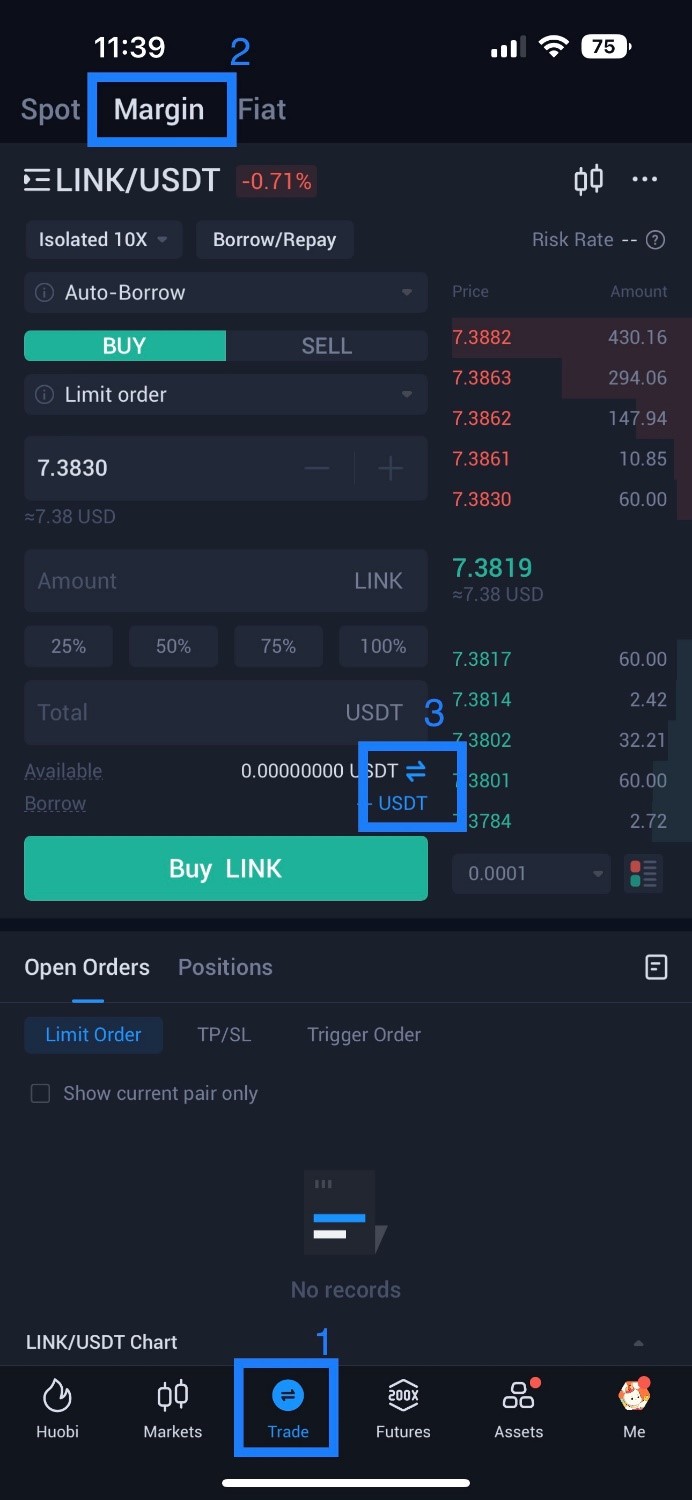This screenshot has width=692, height=1500.
Task: Switch to the Positions tab
Action: click(x=225, y=967)
